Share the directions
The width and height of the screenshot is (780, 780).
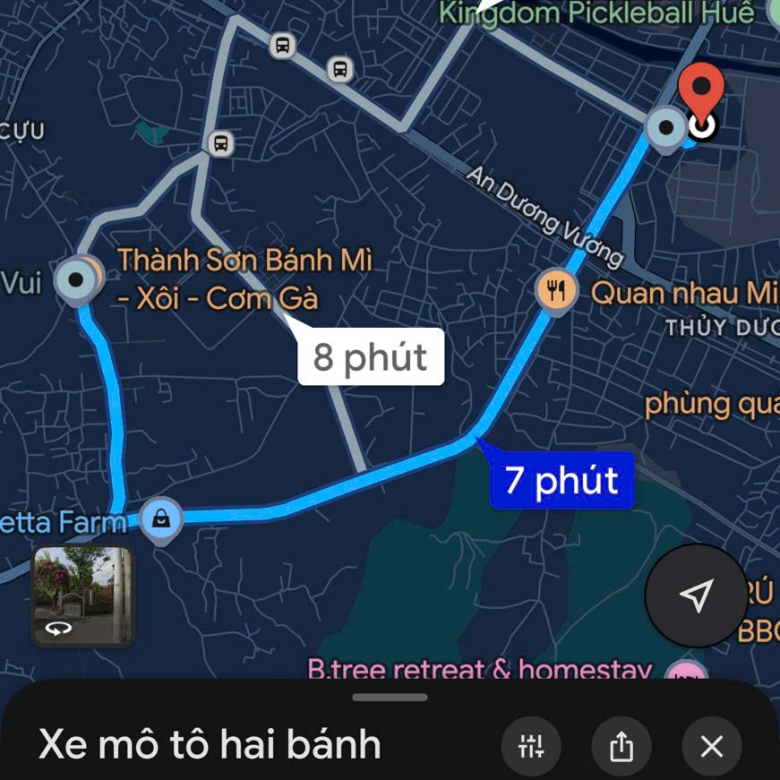coord(621,745)
